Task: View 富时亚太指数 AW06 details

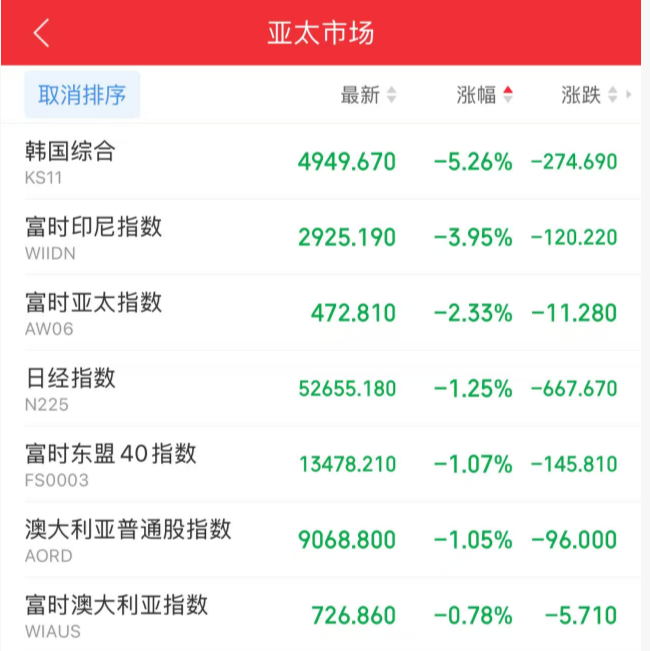Action: click(x=93, y=312)
